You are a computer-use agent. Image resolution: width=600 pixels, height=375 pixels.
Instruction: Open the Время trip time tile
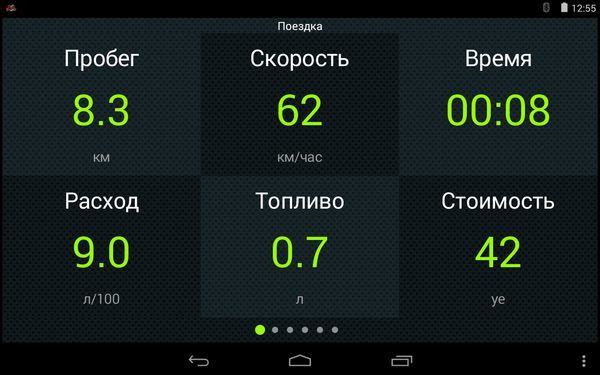tap(498, 104)
